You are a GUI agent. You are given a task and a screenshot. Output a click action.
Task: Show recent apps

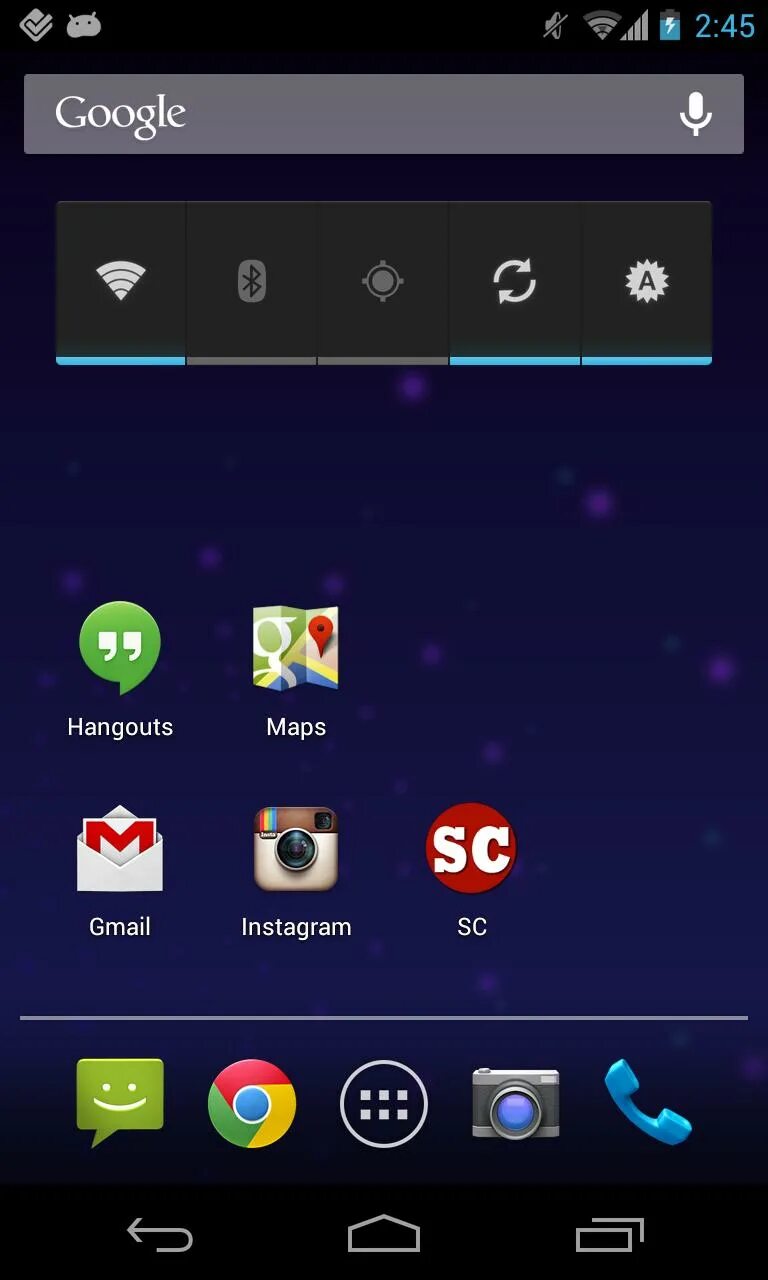point(610,1235)
